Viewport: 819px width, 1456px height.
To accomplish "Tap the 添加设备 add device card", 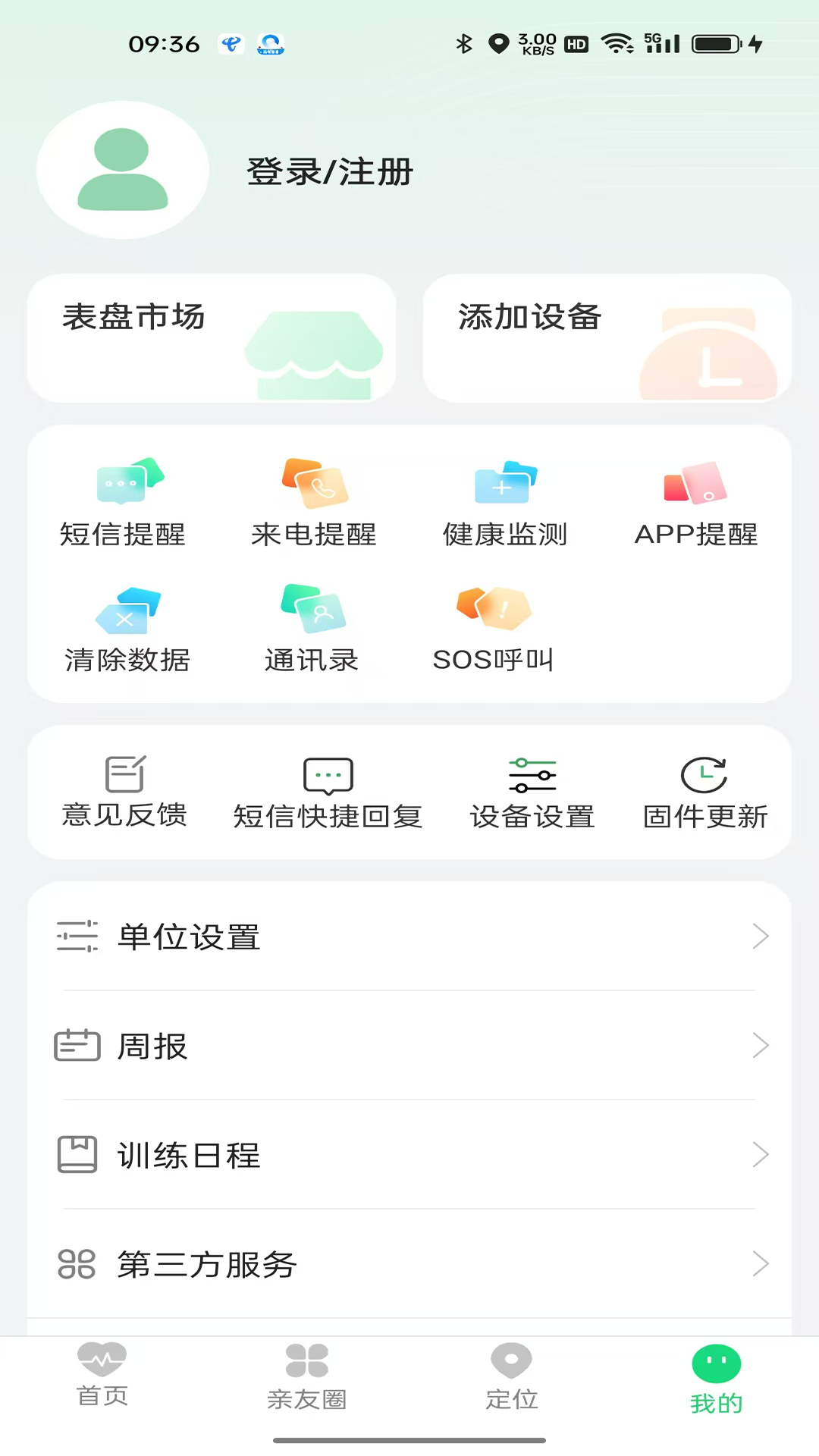I will tap(607, 337).
